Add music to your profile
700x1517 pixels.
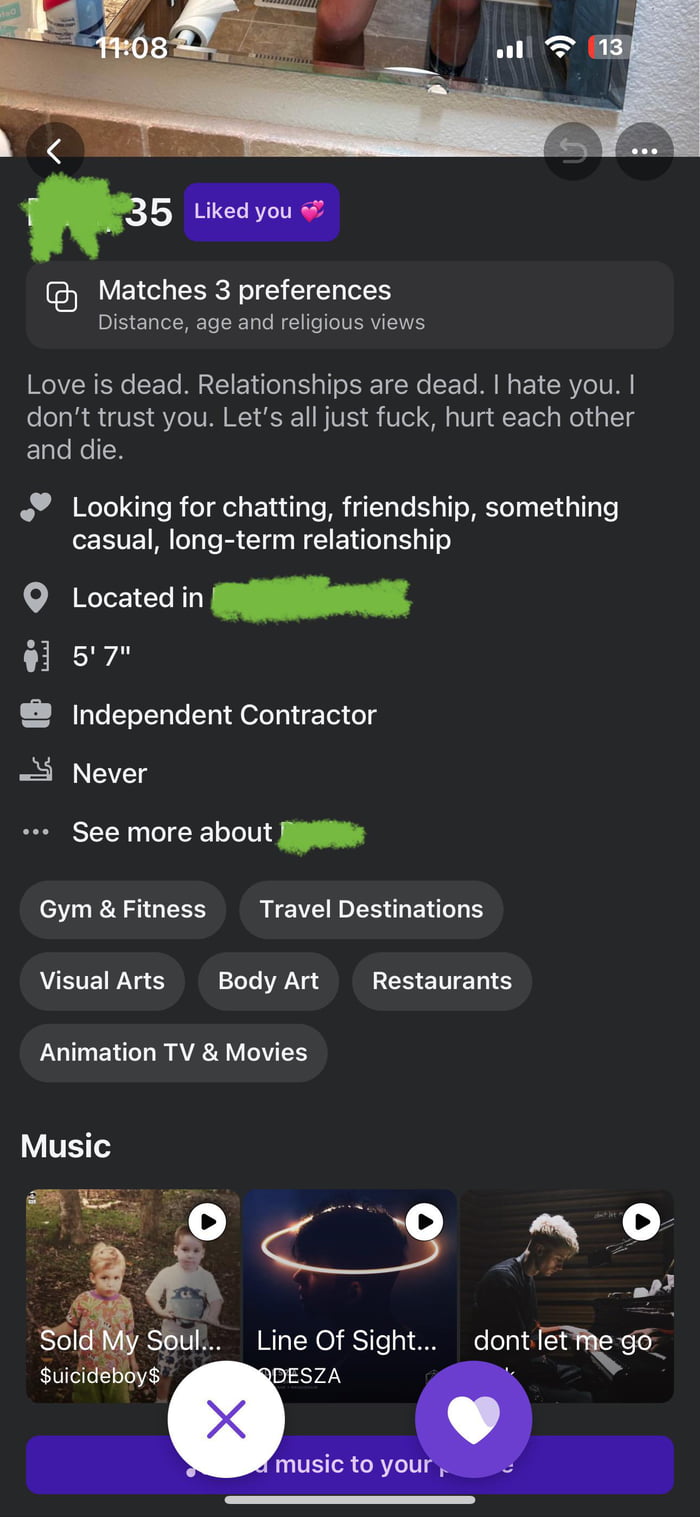click(349, 1465)
